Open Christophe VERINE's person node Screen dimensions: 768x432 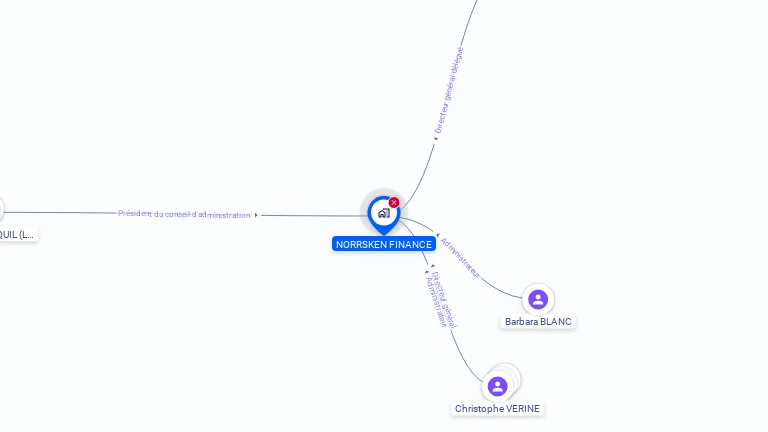[x=498, y=386]
